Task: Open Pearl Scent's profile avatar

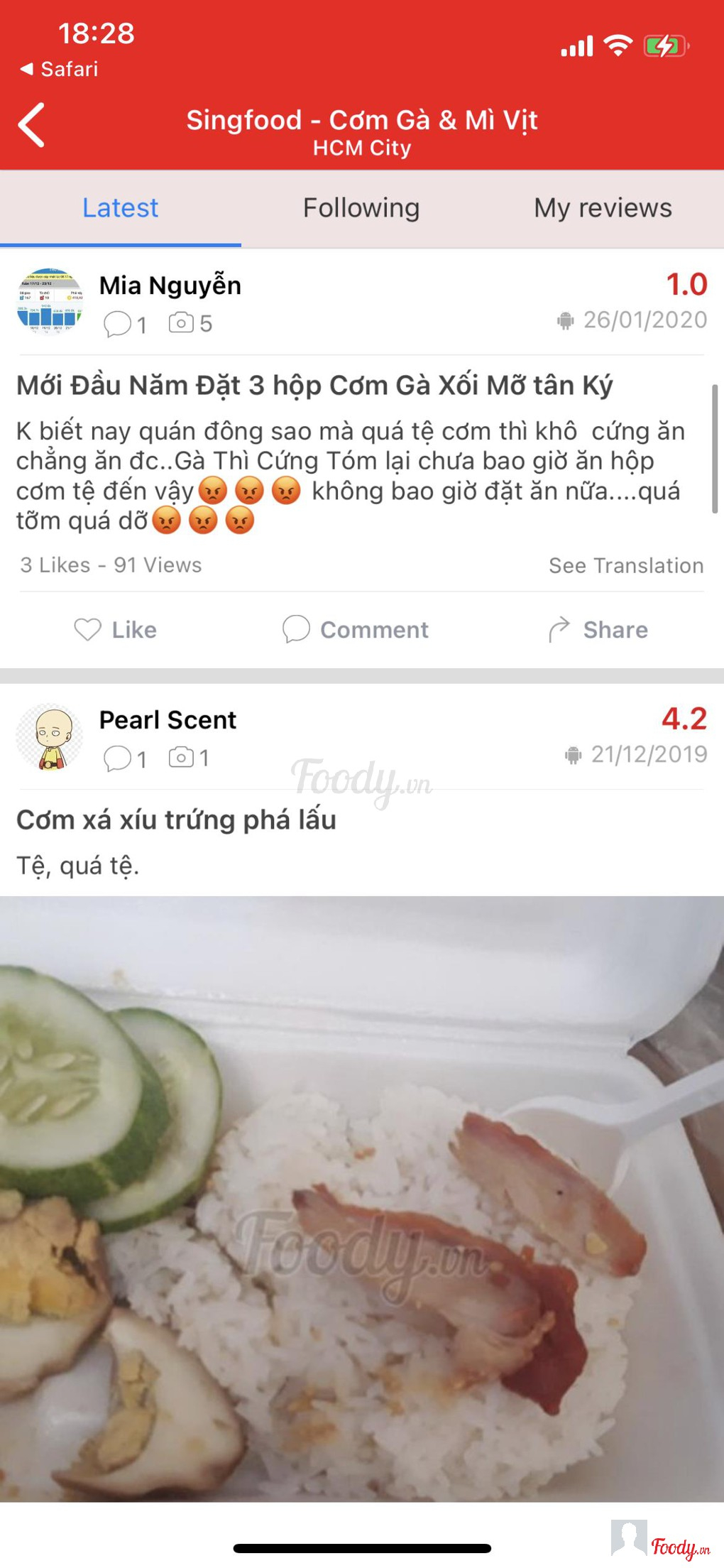Action: click(50, 737)
